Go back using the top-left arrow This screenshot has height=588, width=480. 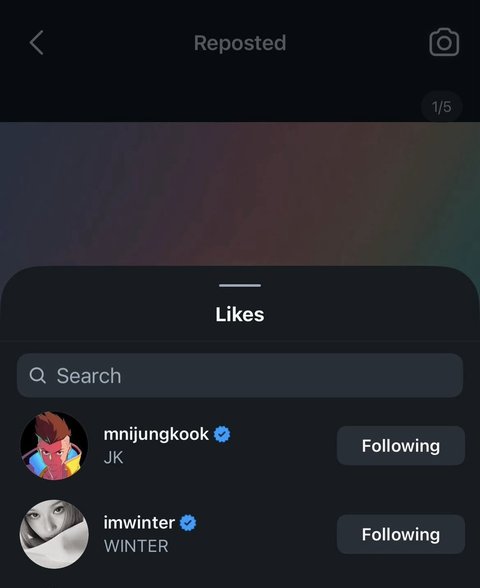tap(36, 43)
